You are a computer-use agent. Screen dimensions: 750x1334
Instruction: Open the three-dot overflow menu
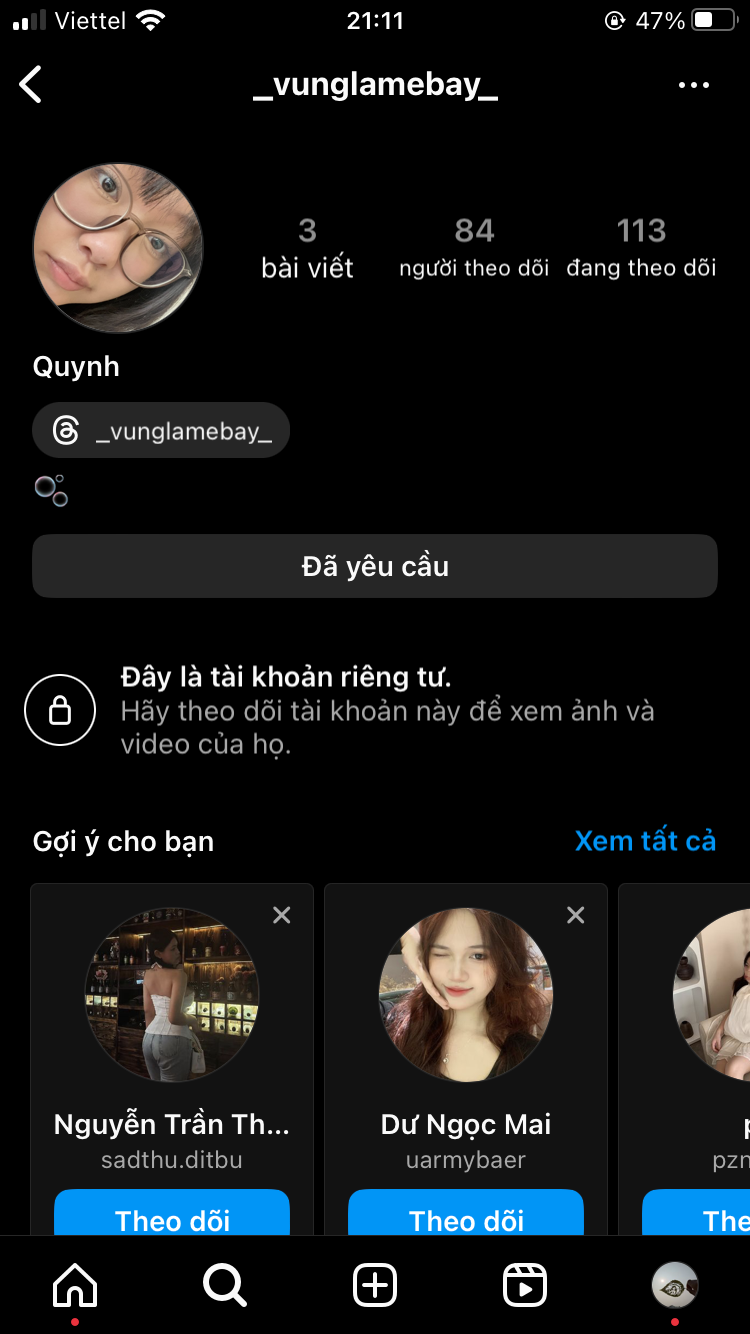click(x=693, y=85)
